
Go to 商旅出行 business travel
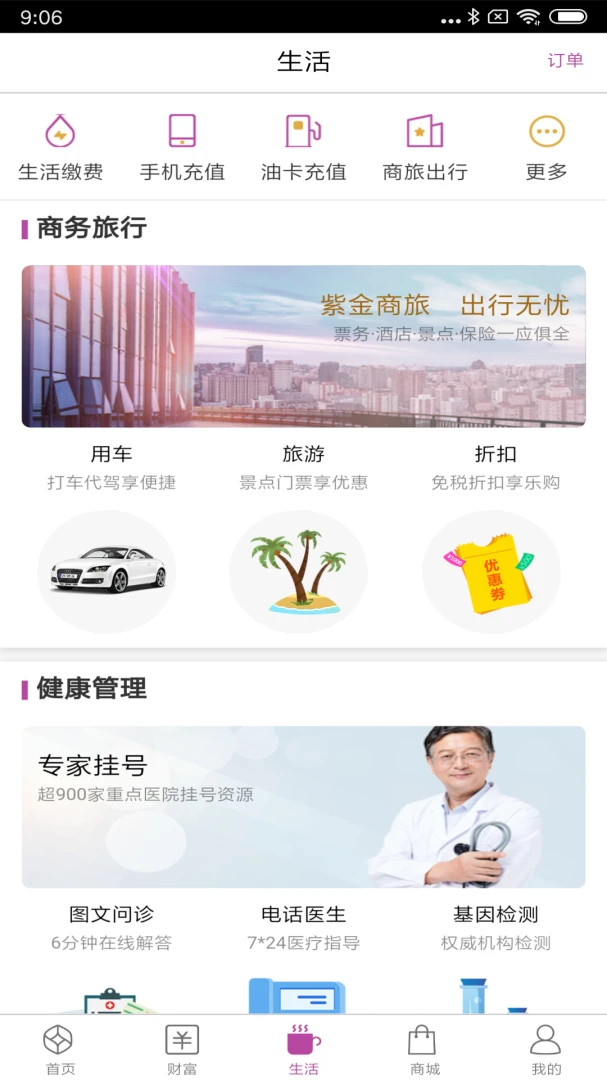[425, 147]
